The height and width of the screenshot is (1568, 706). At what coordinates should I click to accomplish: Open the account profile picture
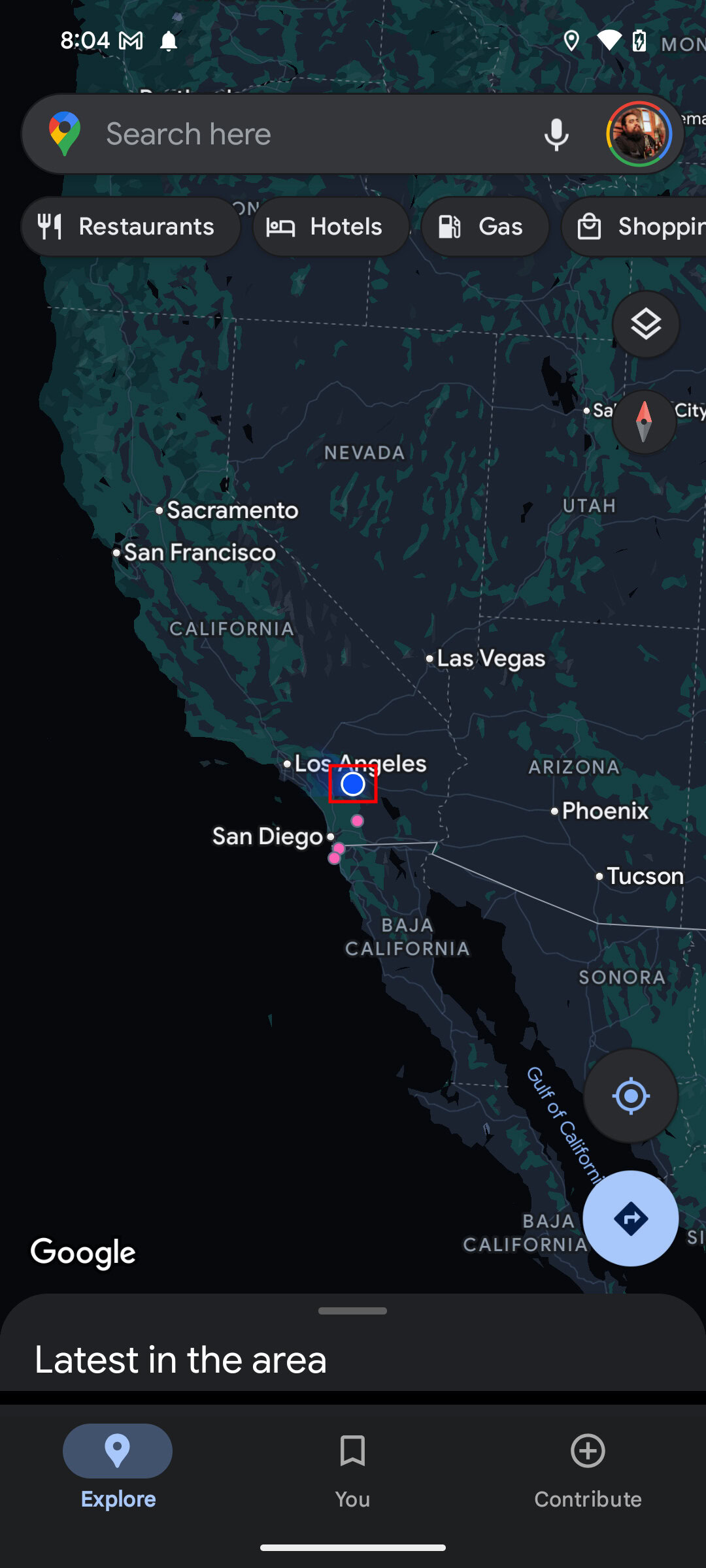[639, 134]
